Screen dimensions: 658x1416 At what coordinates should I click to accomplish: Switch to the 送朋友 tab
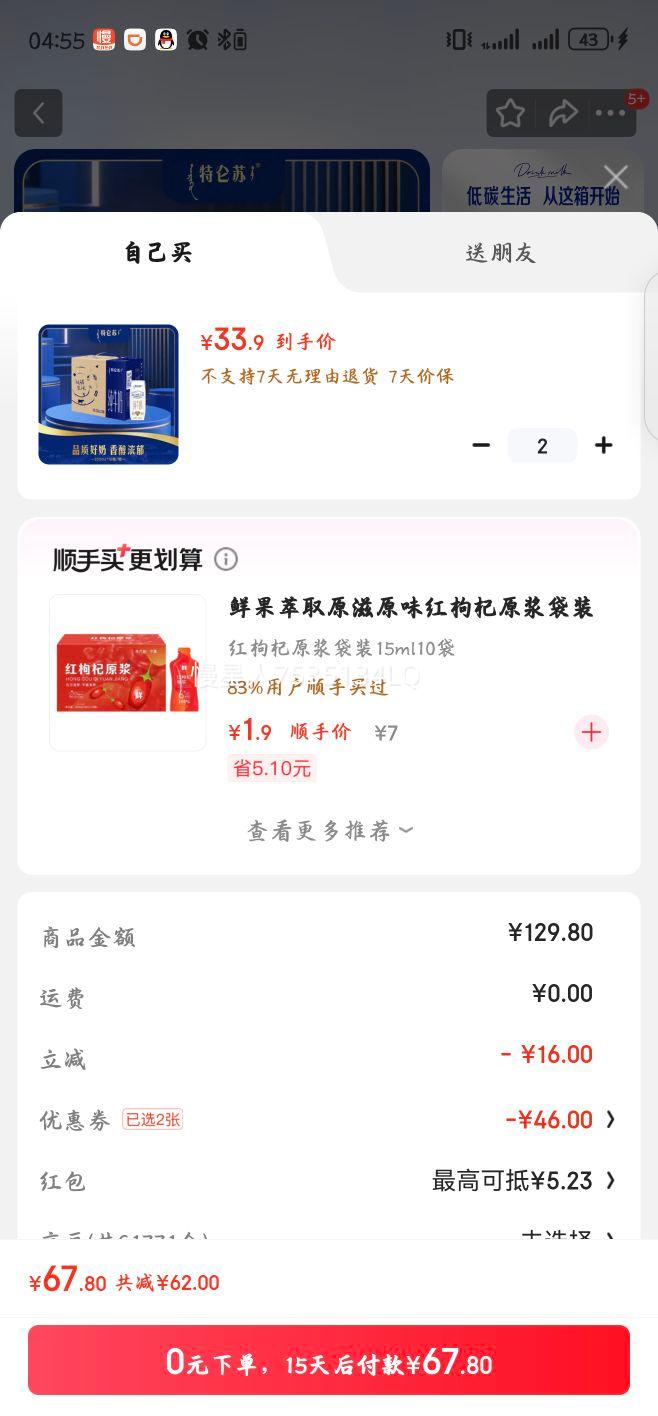click(x=500, y=253)
